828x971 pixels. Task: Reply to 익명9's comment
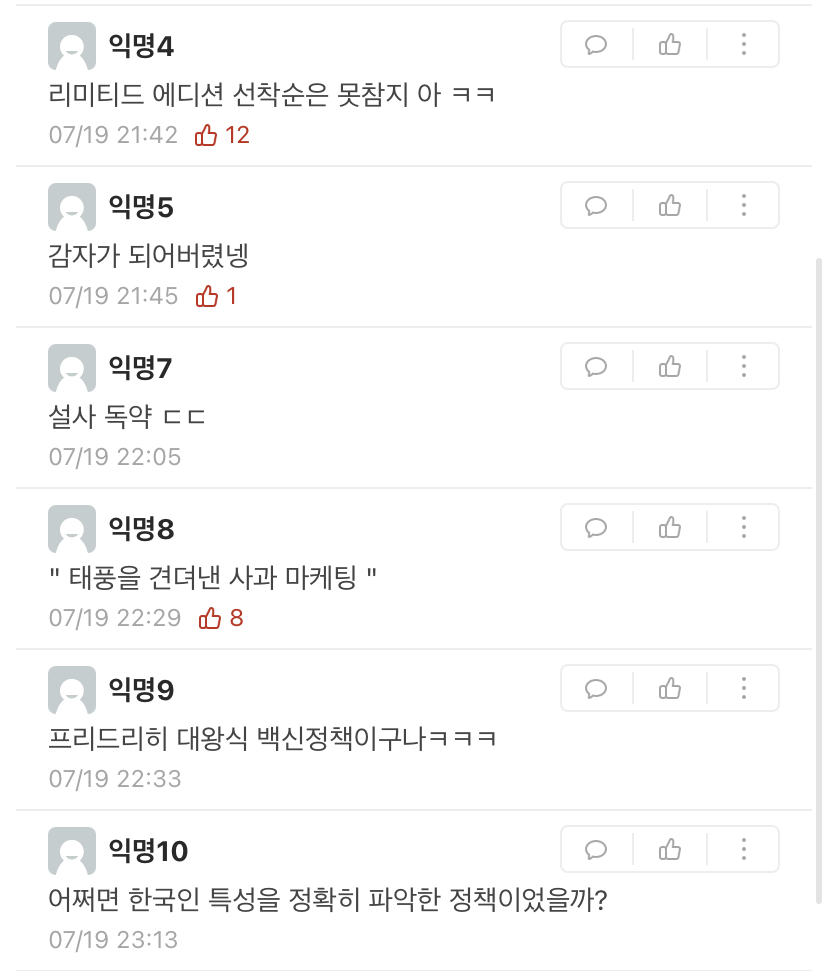(x=597, y=689)
